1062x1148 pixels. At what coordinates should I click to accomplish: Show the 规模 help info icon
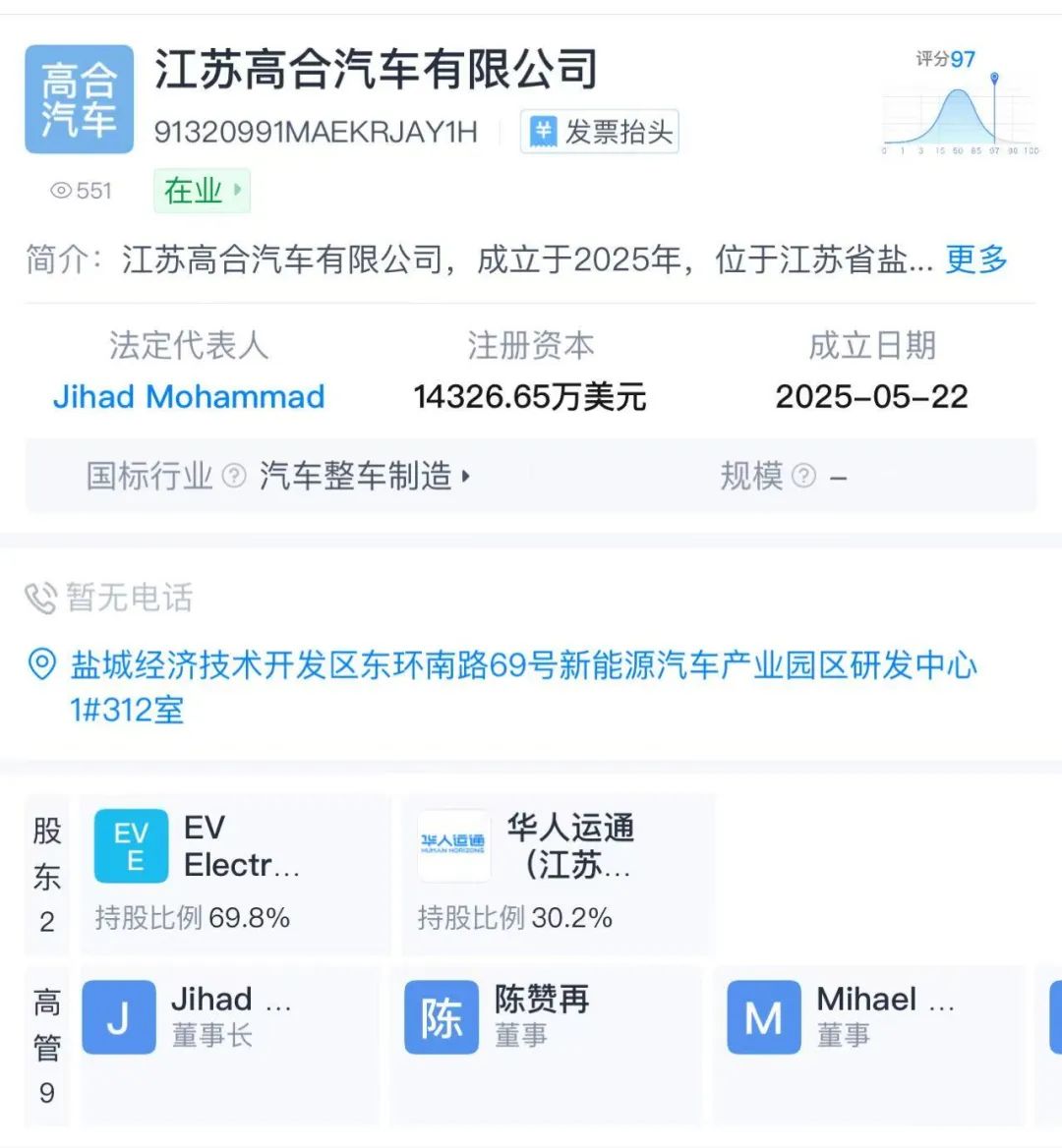click(x=803, y=477)
